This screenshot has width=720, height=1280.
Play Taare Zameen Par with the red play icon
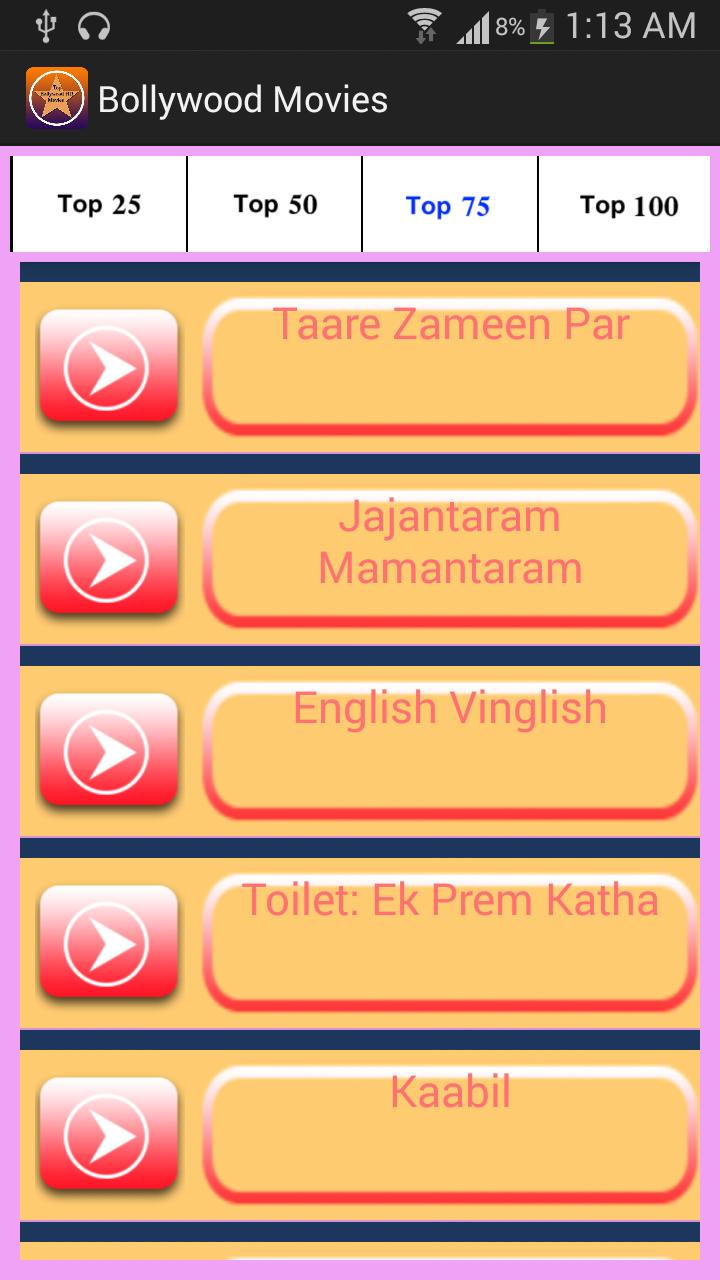pos(108,367)
